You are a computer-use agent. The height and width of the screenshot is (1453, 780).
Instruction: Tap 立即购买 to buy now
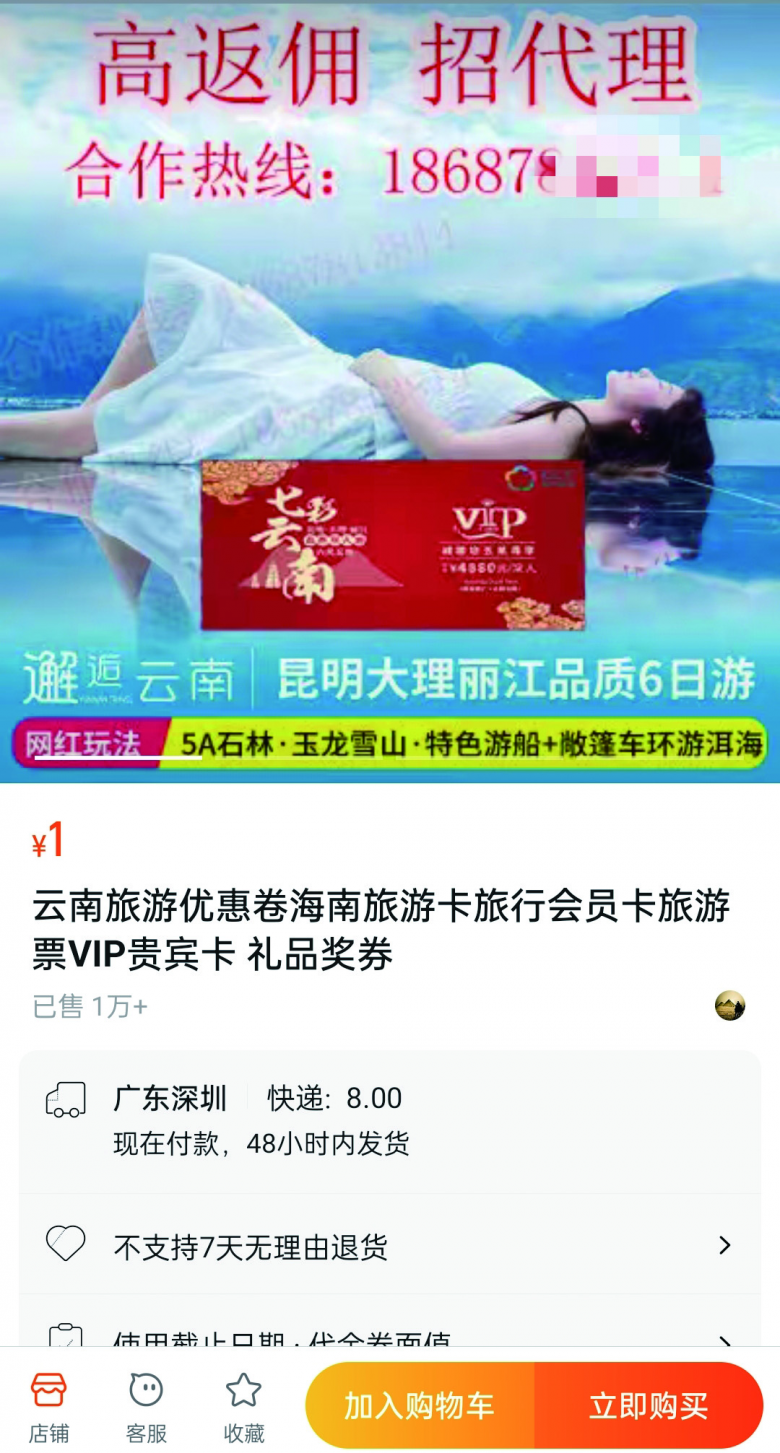coord(648,1405)
